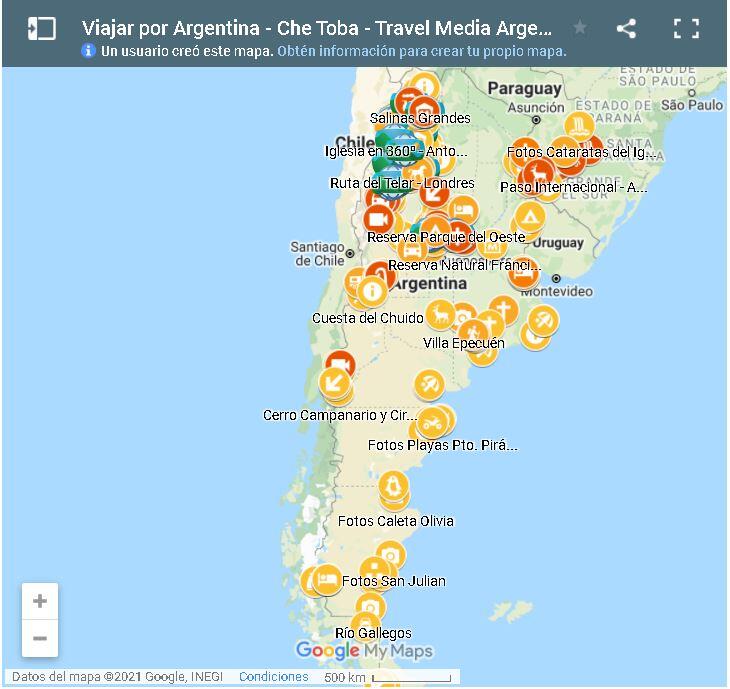Zoom out of the map
This screenshot has height=689, width=730.
40,638
